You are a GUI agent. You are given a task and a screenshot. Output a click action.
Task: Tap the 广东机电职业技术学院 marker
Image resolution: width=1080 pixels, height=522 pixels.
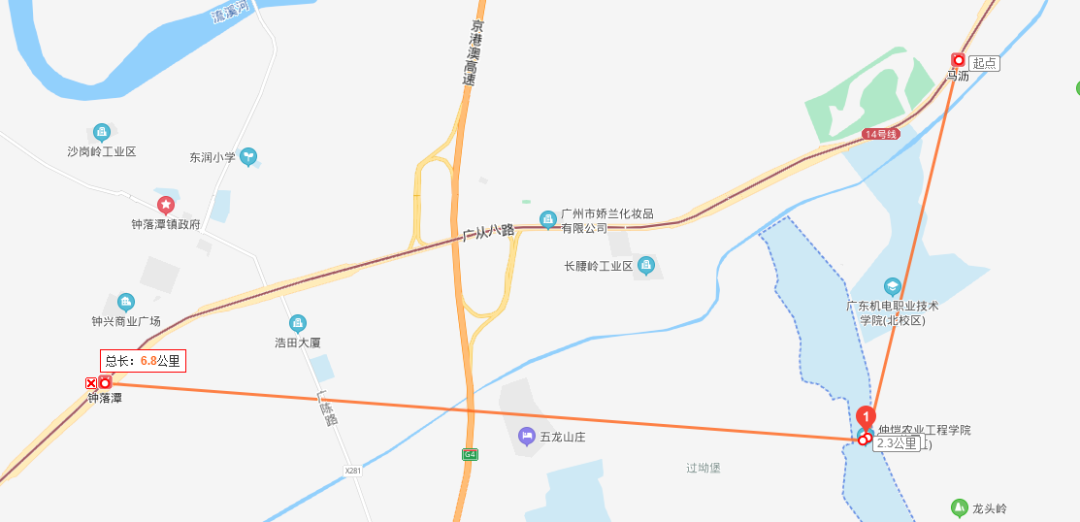point(892,287)
